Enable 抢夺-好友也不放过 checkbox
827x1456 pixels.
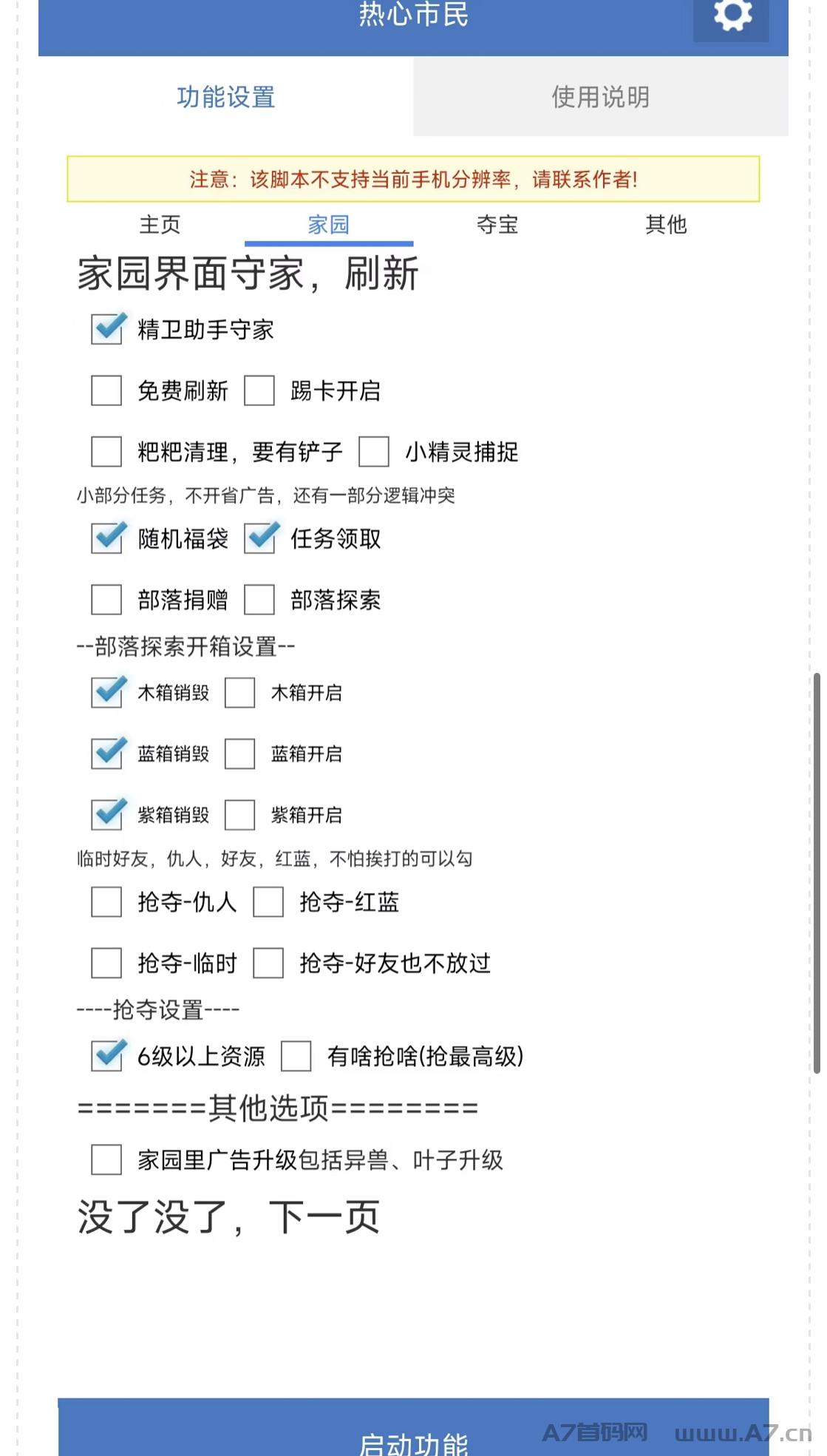click(x=268, y=964)
